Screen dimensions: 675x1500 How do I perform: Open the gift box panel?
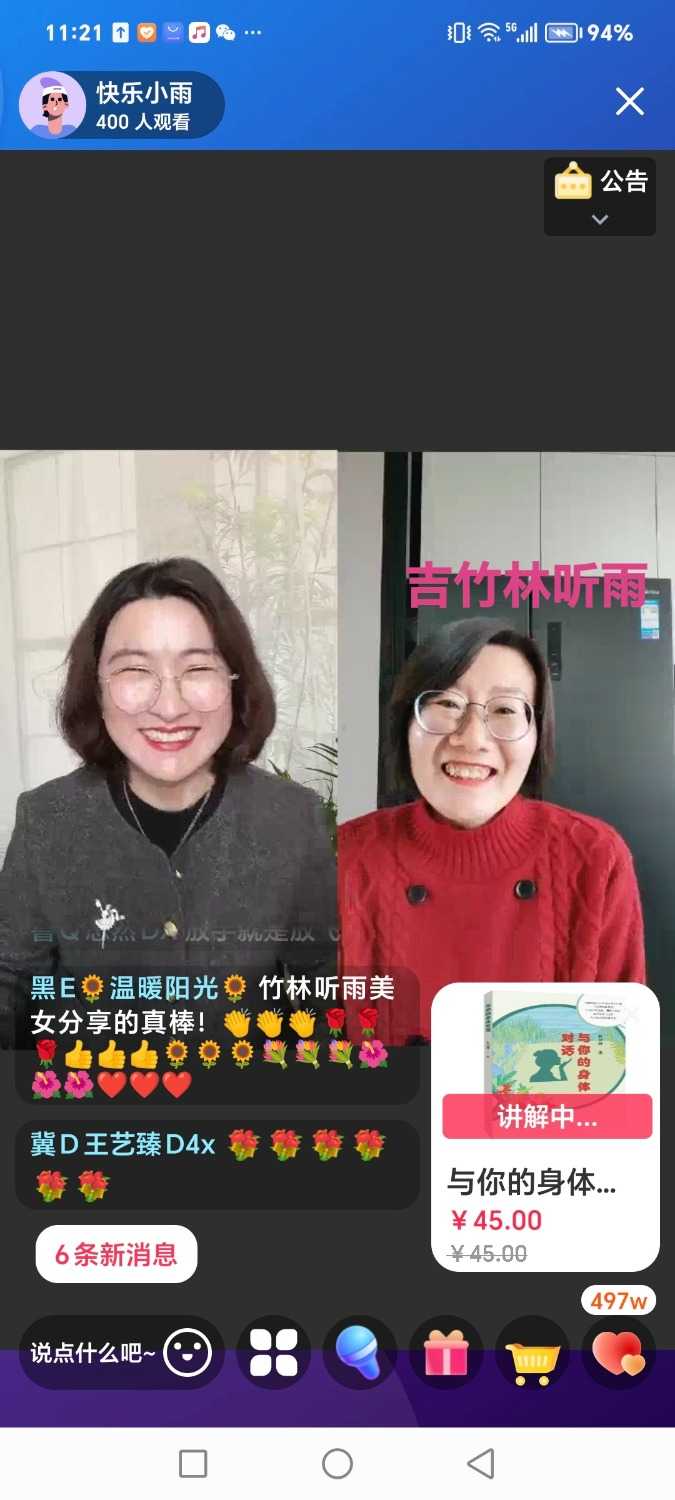446,1353
